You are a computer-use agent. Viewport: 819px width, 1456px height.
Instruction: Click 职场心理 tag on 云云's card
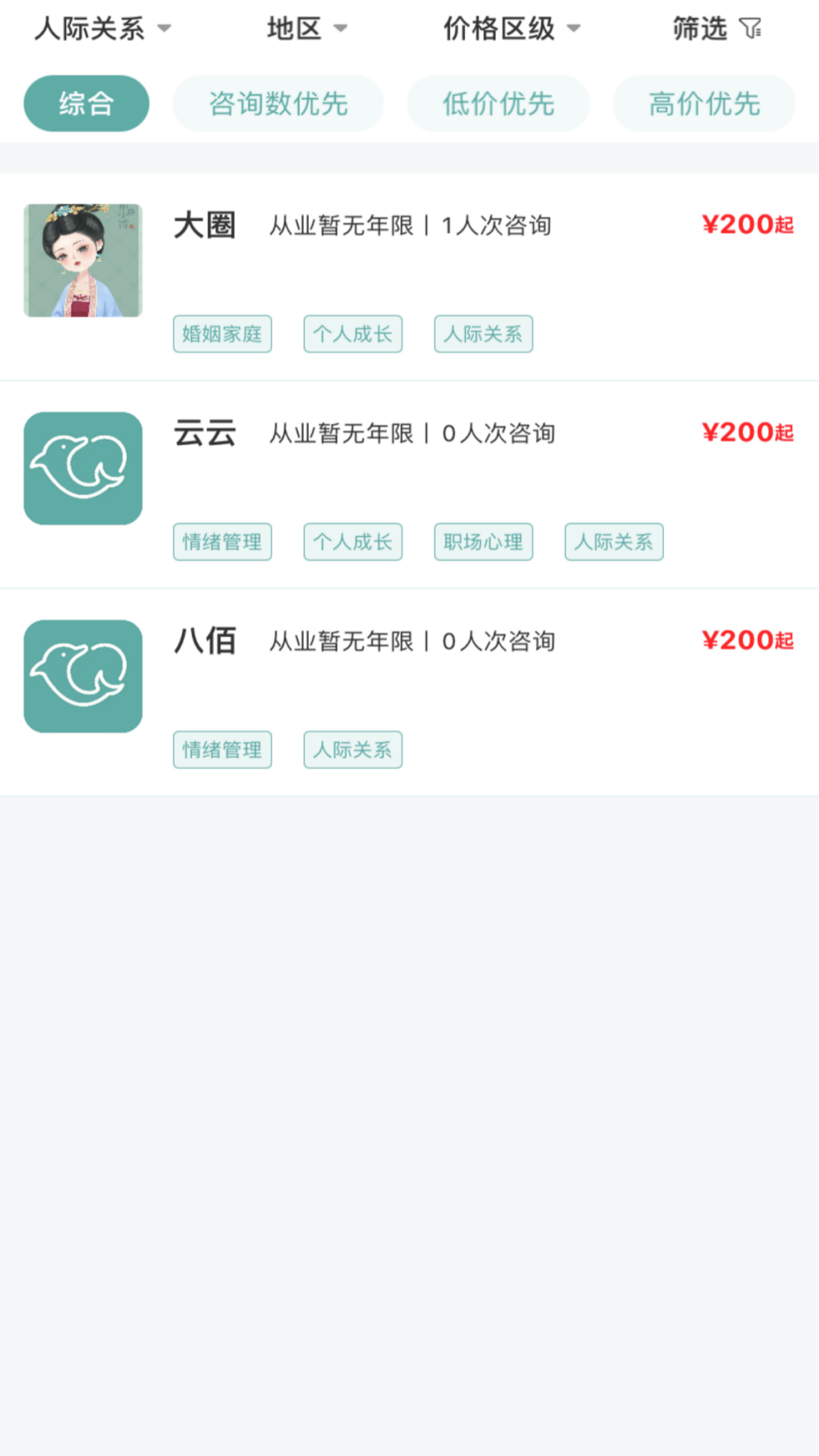point(483,541)
